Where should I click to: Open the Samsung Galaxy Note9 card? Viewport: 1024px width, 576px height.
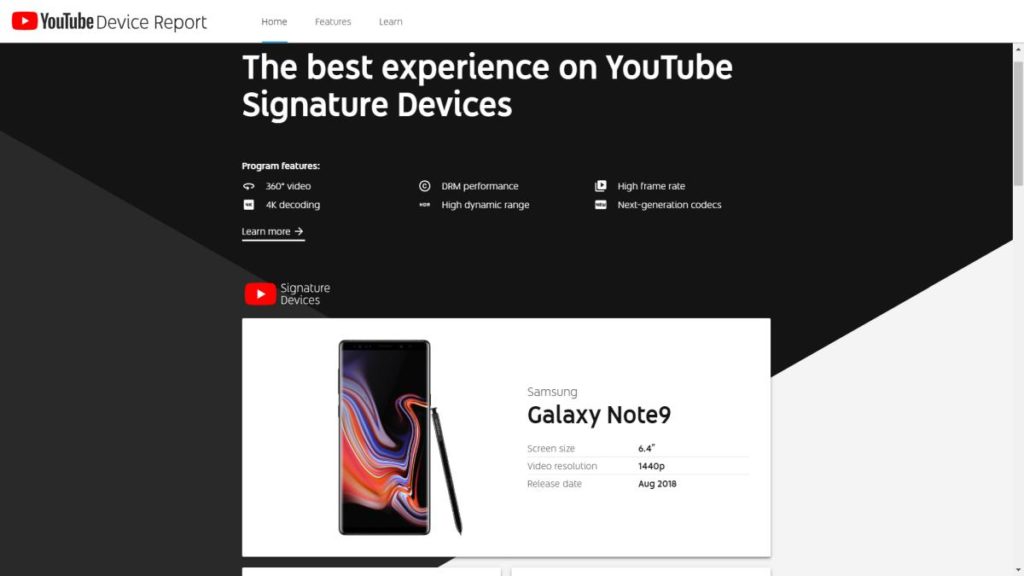pyautogui.click(x=506, y=437)
